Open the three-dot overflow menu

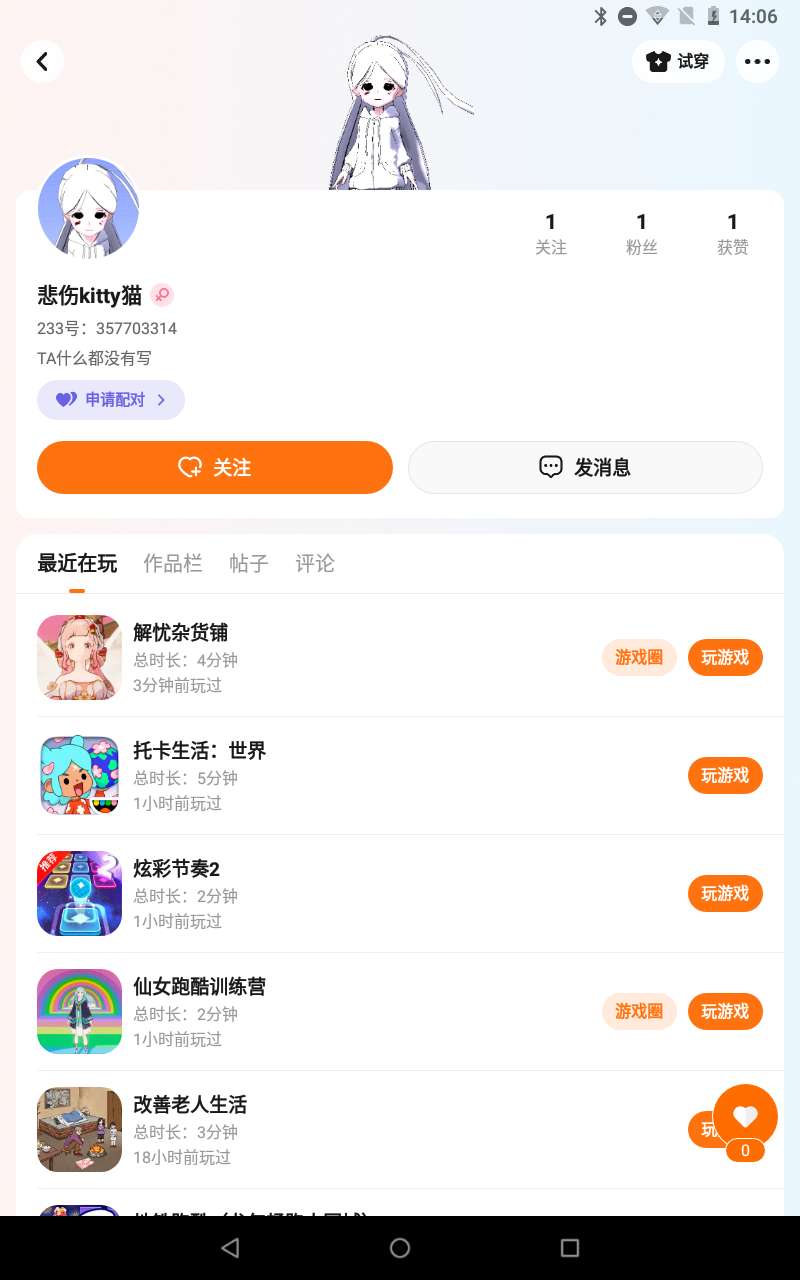pos(757,62)
